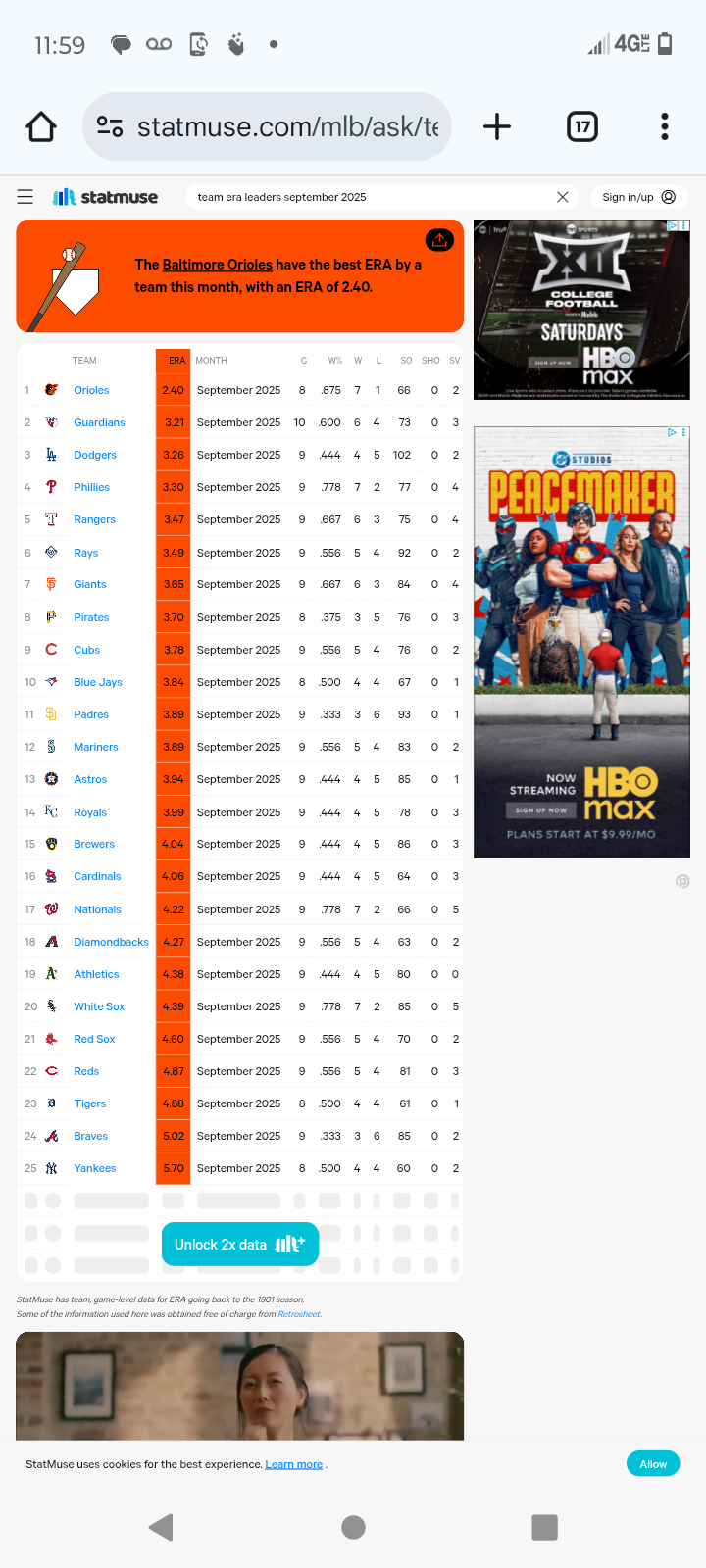Open the Retrosheet link
Screen dimensions: 706x1568
299,1314
